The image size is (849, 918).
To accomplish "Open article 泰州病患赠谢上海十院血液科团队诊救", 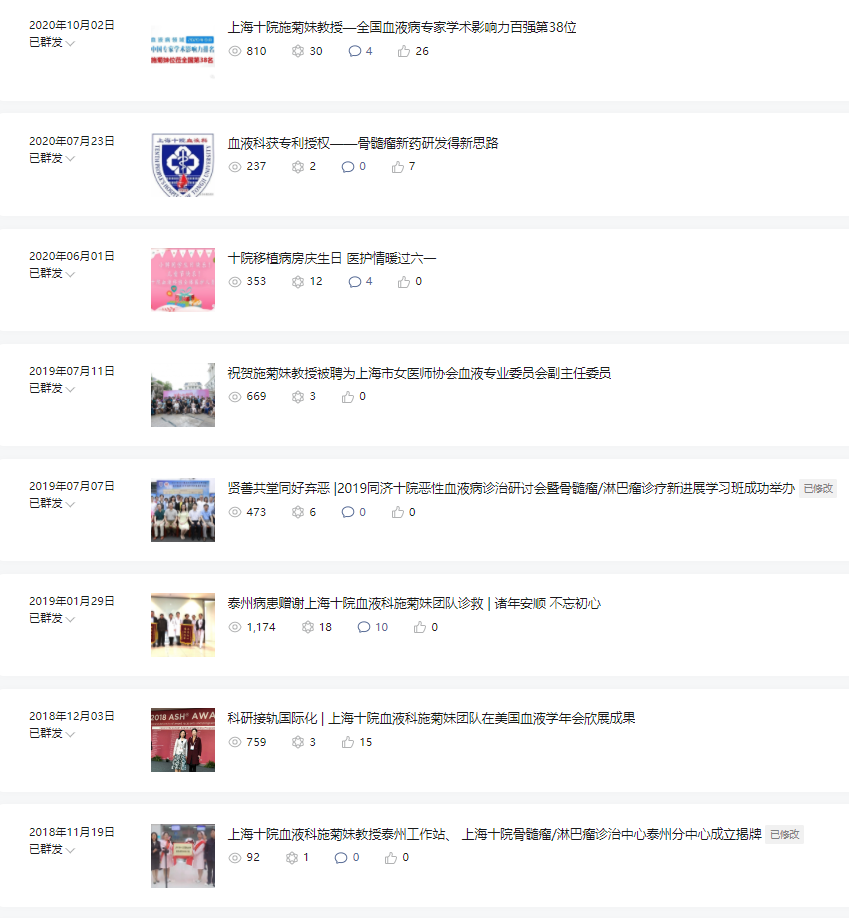I will point(414,603).
